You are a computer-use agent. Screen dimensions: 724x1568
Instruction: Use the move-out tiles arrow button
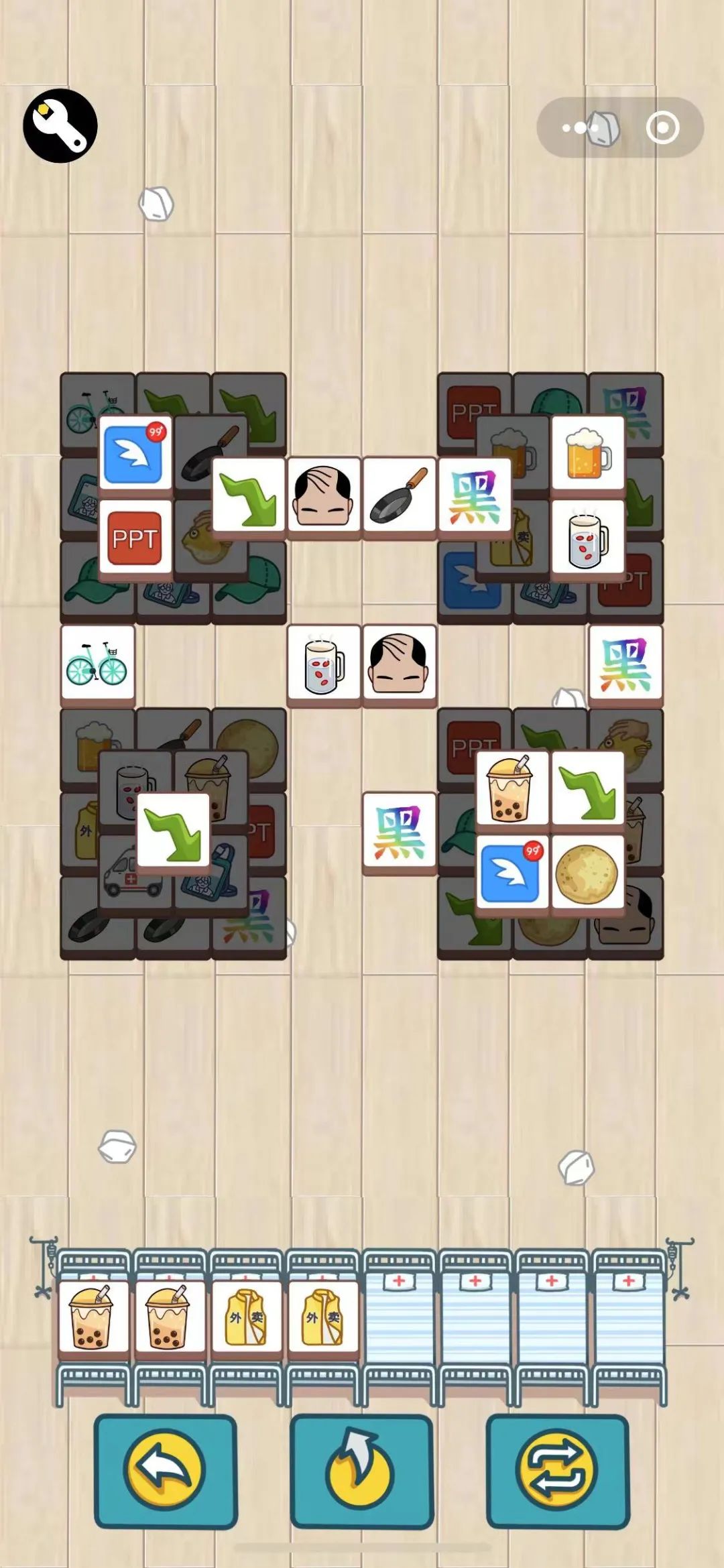pos(362,1471)
